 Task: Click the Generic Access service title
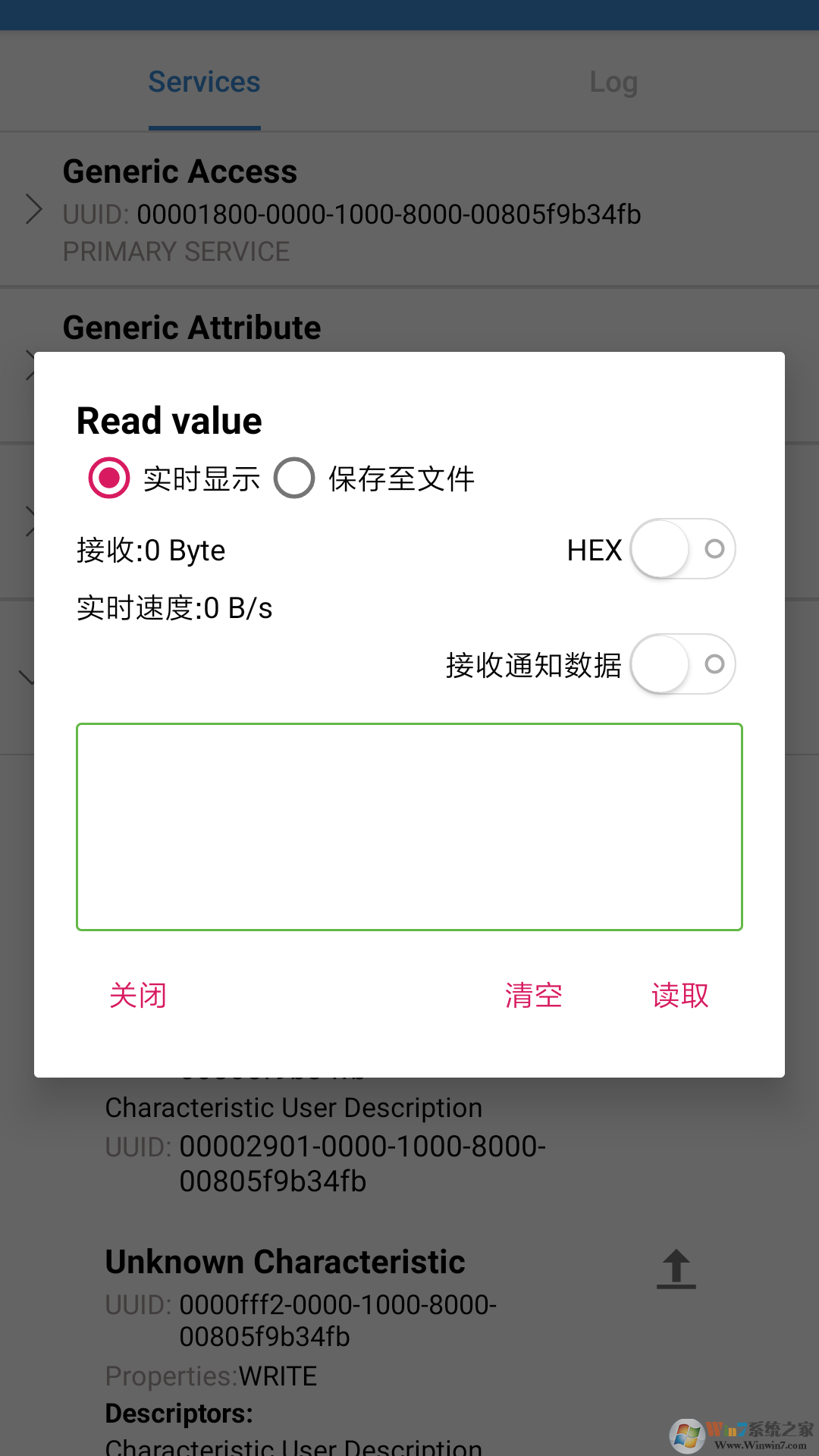(x=180, y=171)
